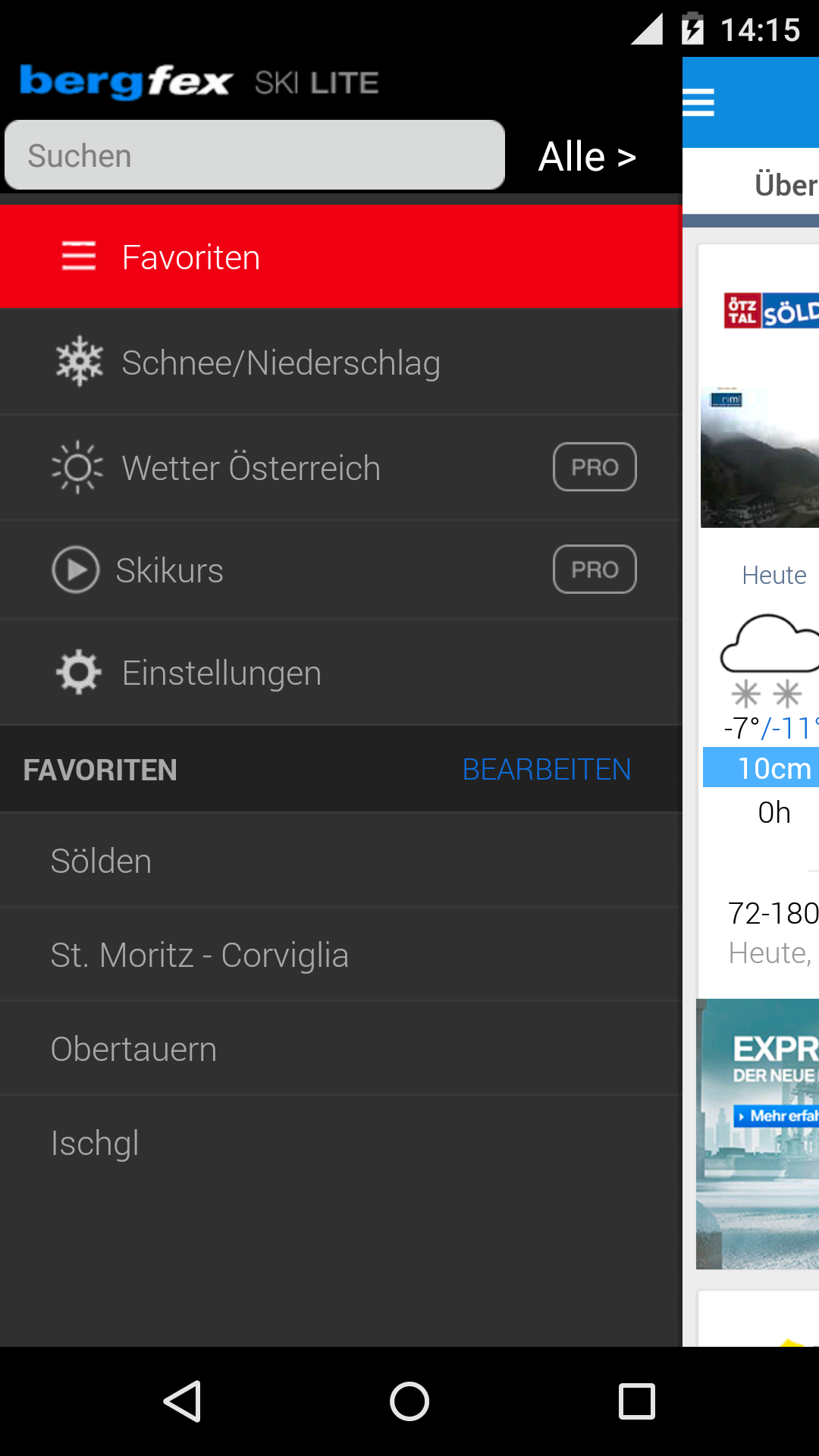Open recent apps overview
This screenshot has width=819, height=1456.
[x=637, y=1401]
